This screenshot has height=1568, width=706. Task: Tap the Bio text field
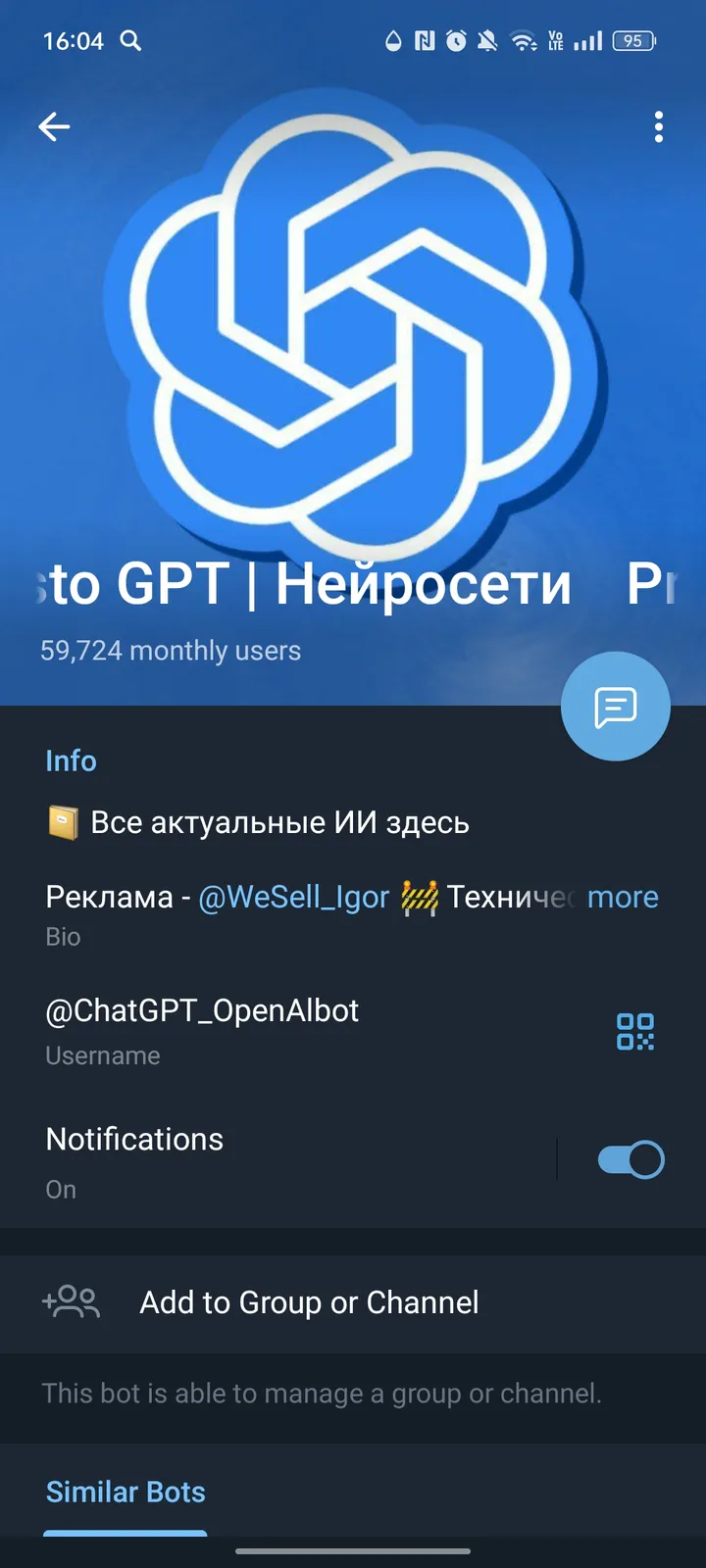[x=63, y=936]
